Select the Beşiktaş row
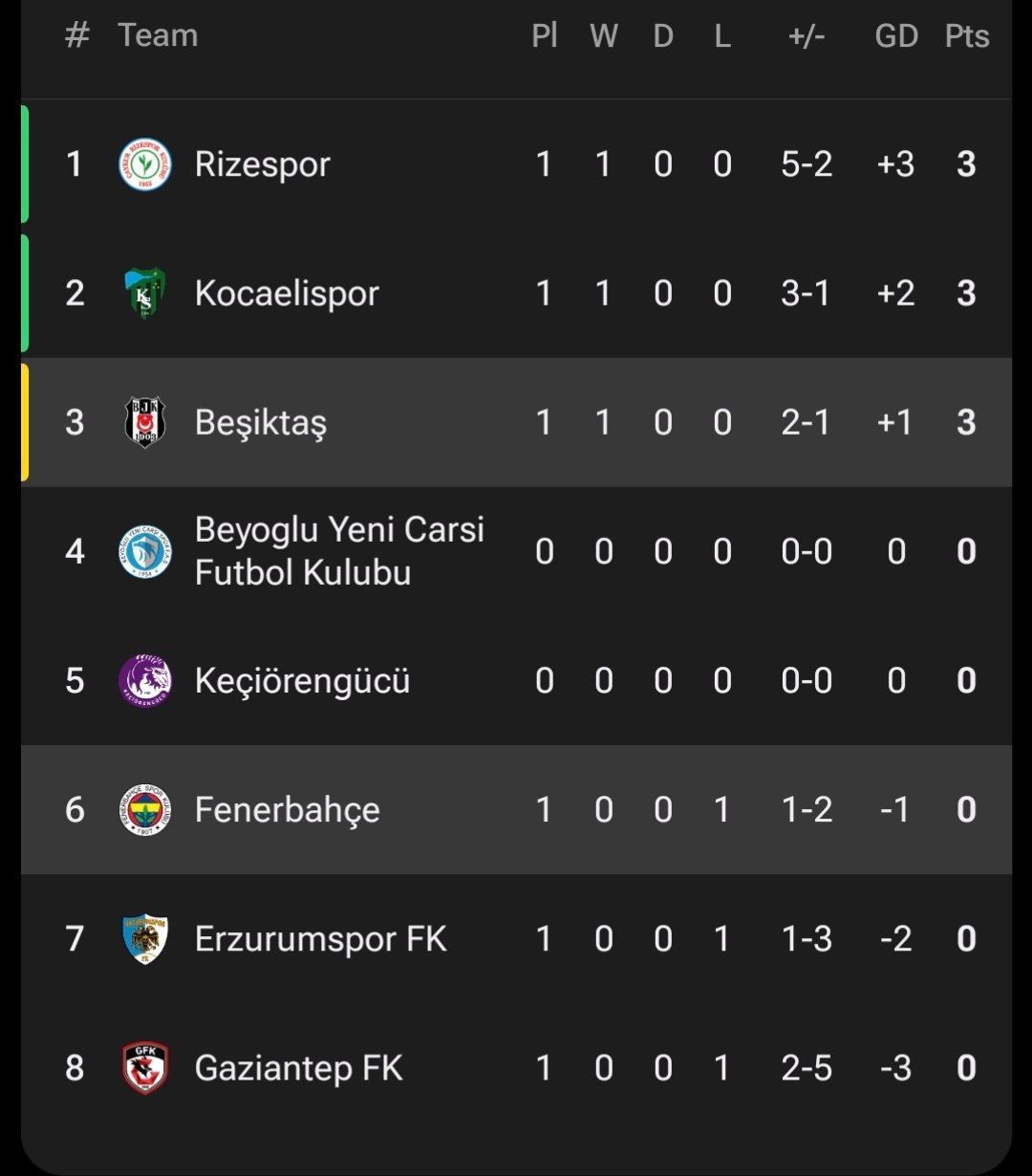 tap(261, 422)
